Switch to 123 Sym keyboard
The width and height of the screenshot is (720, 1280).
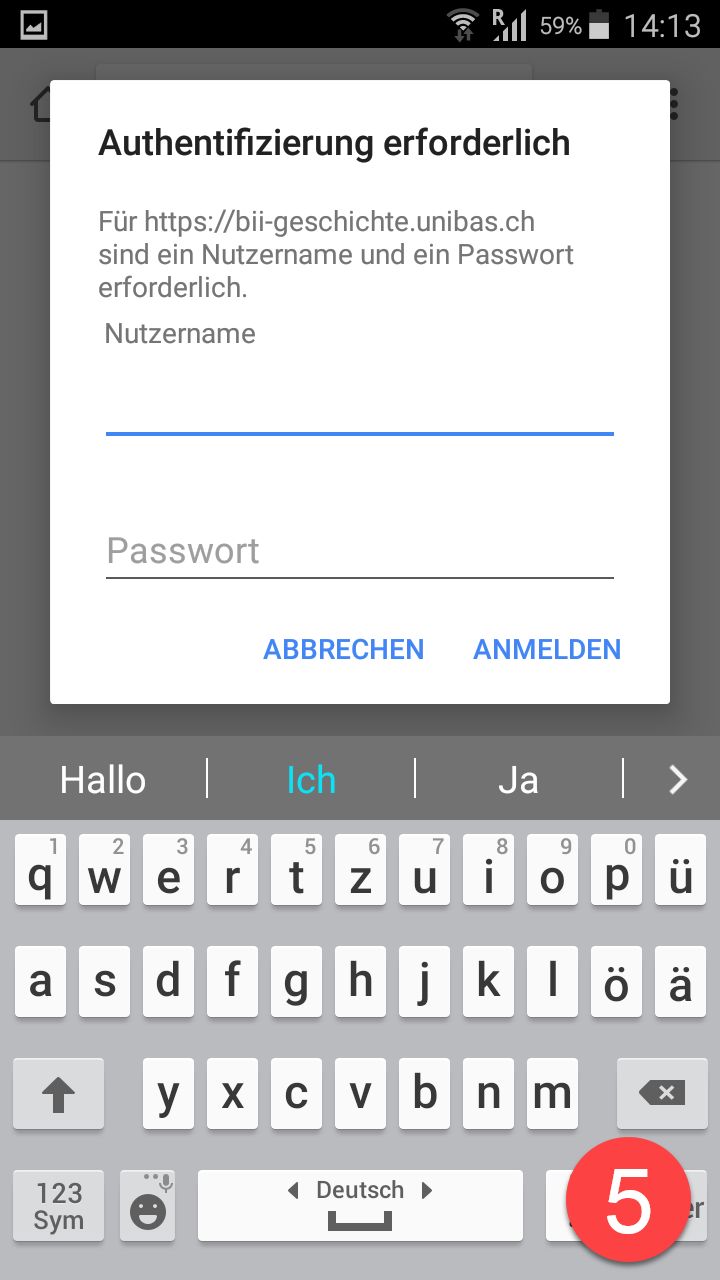pyautogui.click(x=58, y=1205)
